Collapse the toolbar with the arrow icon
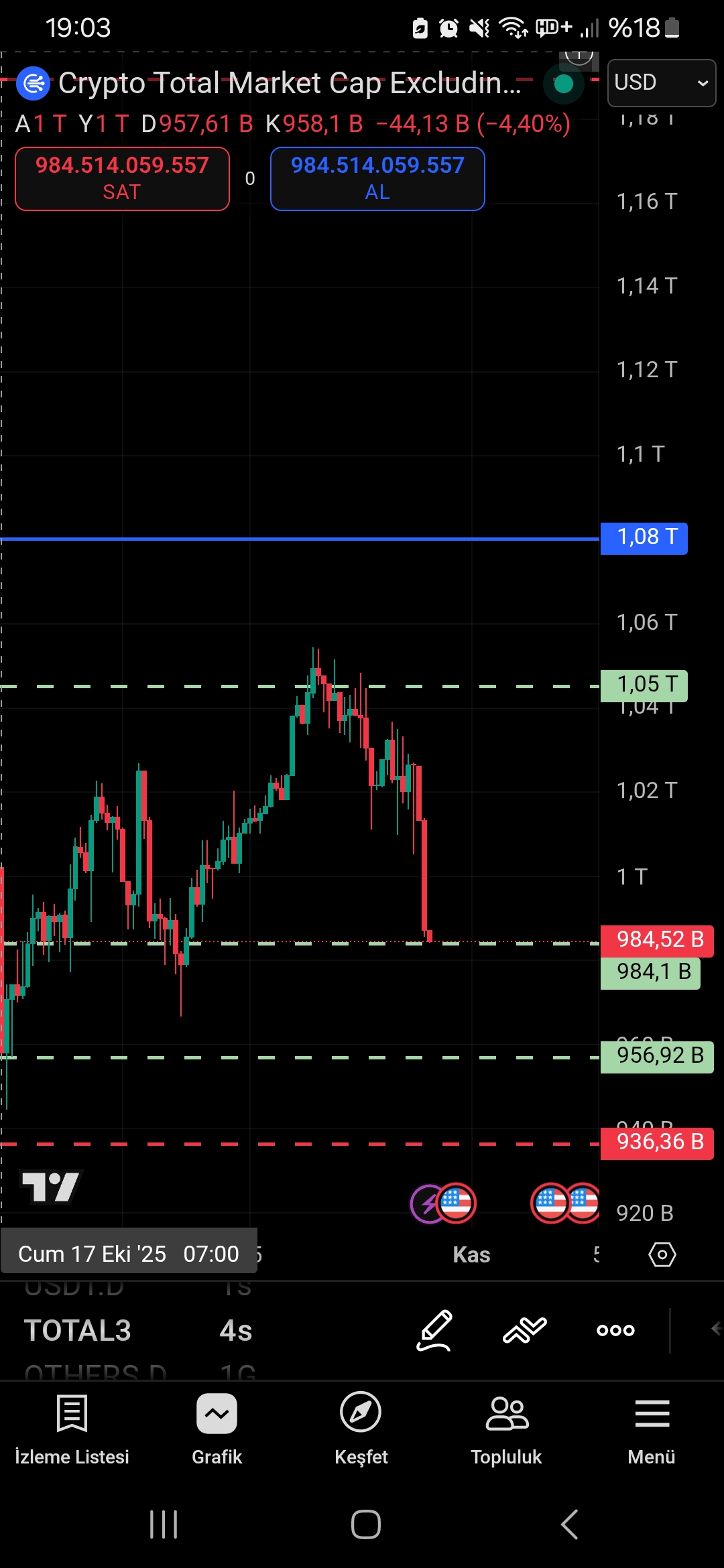724x1568 pixels. [715, 1329]
